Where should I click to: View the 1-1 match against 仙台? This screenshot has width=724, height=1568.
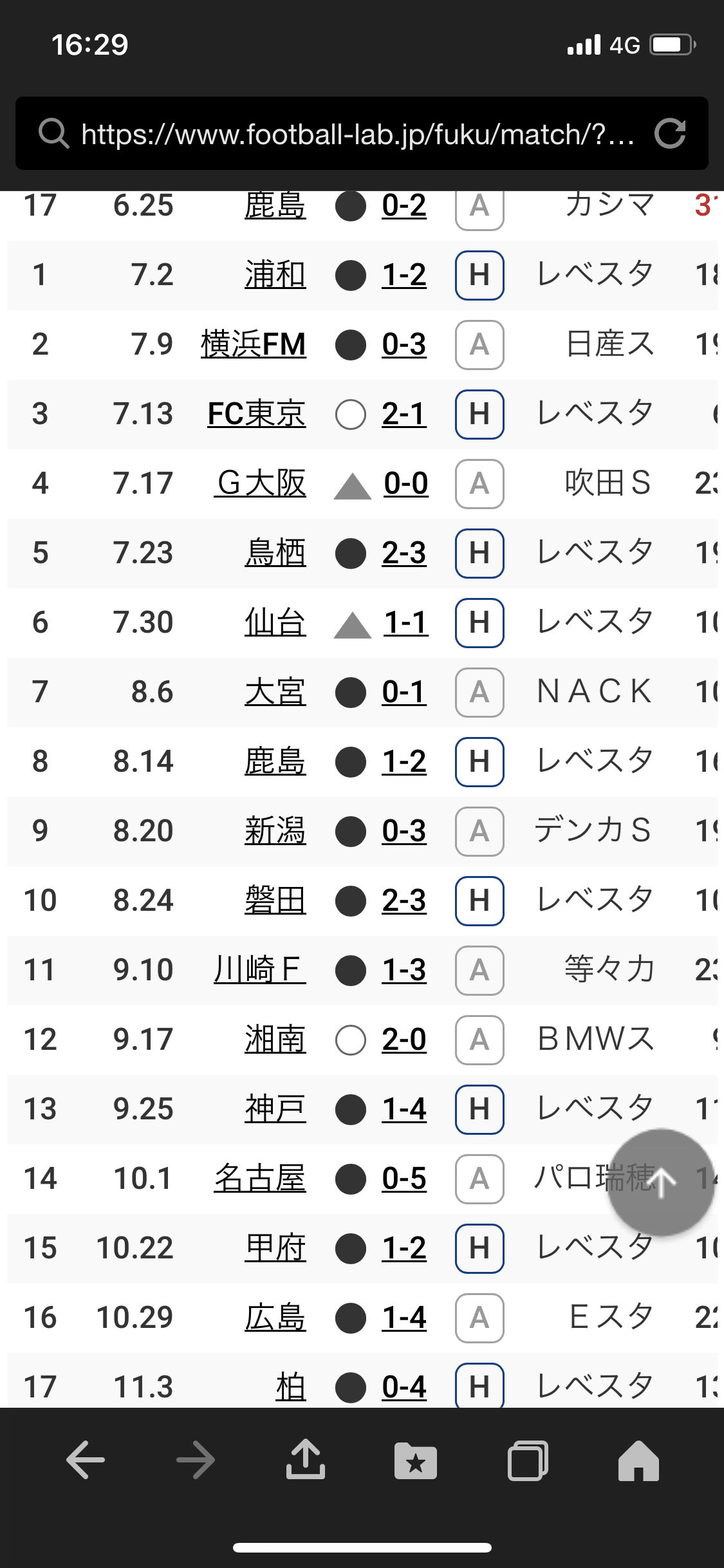(x=405, y=622)
